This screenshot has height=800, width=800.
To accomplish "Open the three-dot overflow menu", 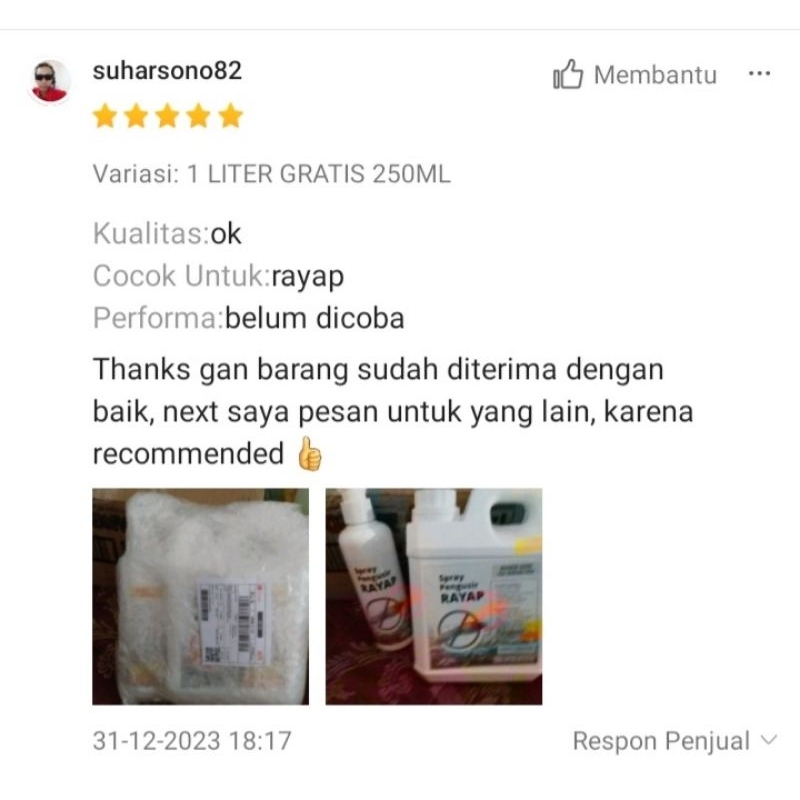I will [759, 74].
